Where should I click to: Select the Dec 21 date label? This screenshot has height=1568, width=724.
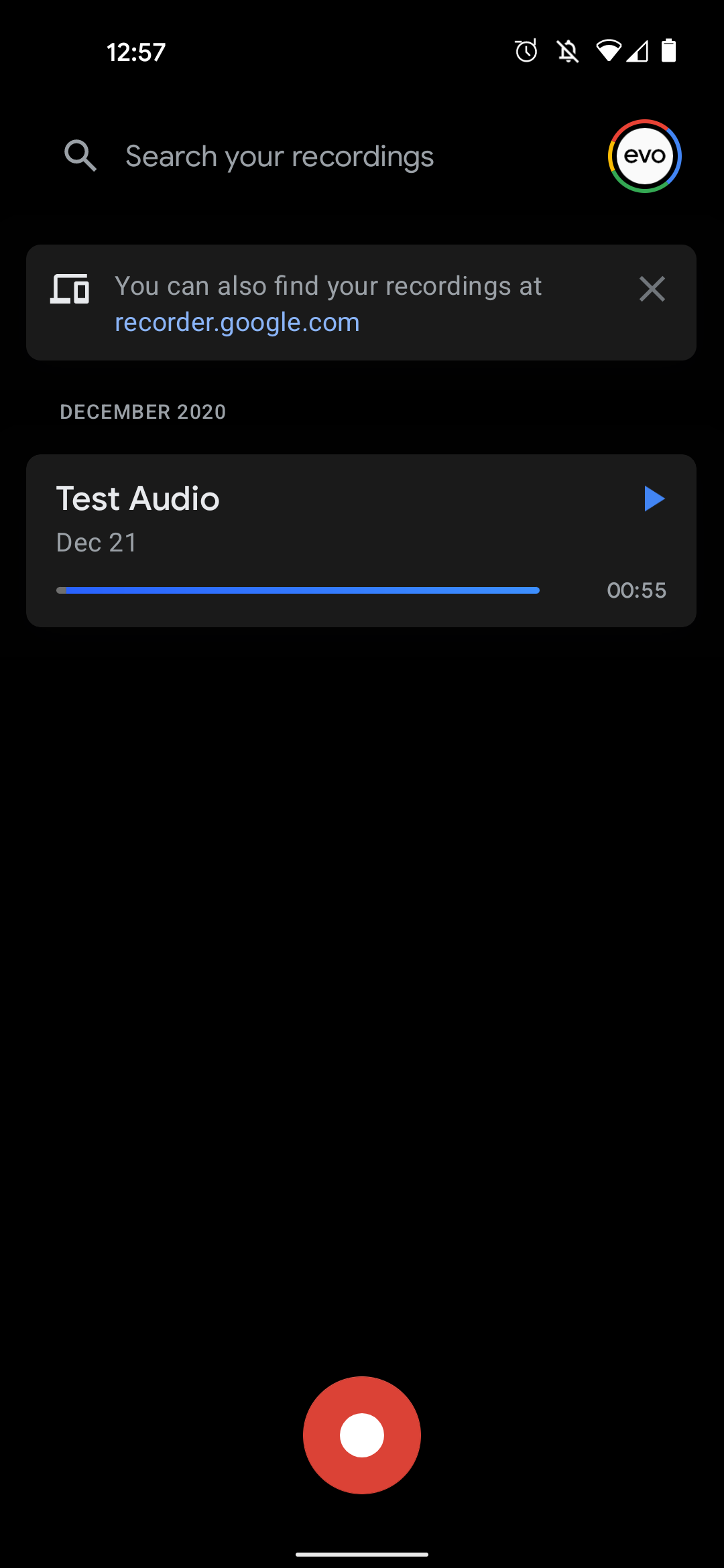click(97, 542)
